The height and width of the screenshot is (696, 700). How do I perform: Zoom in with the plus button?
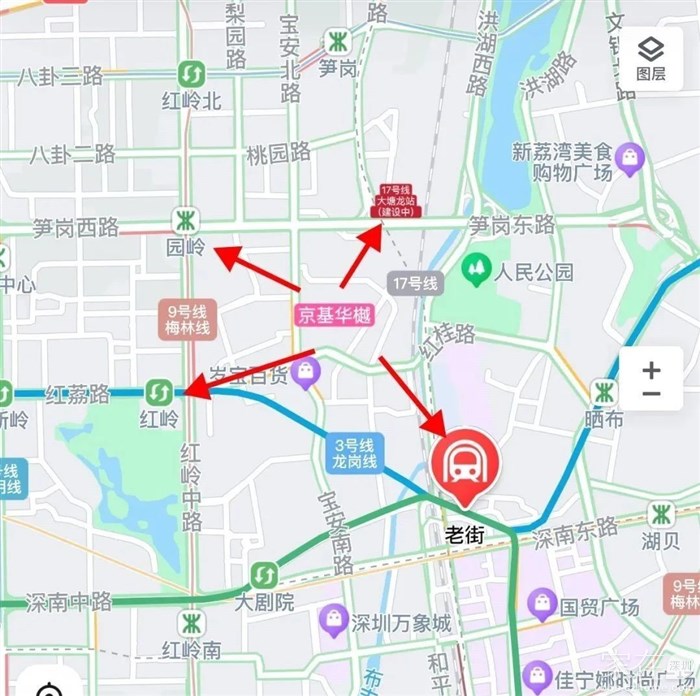651,371
